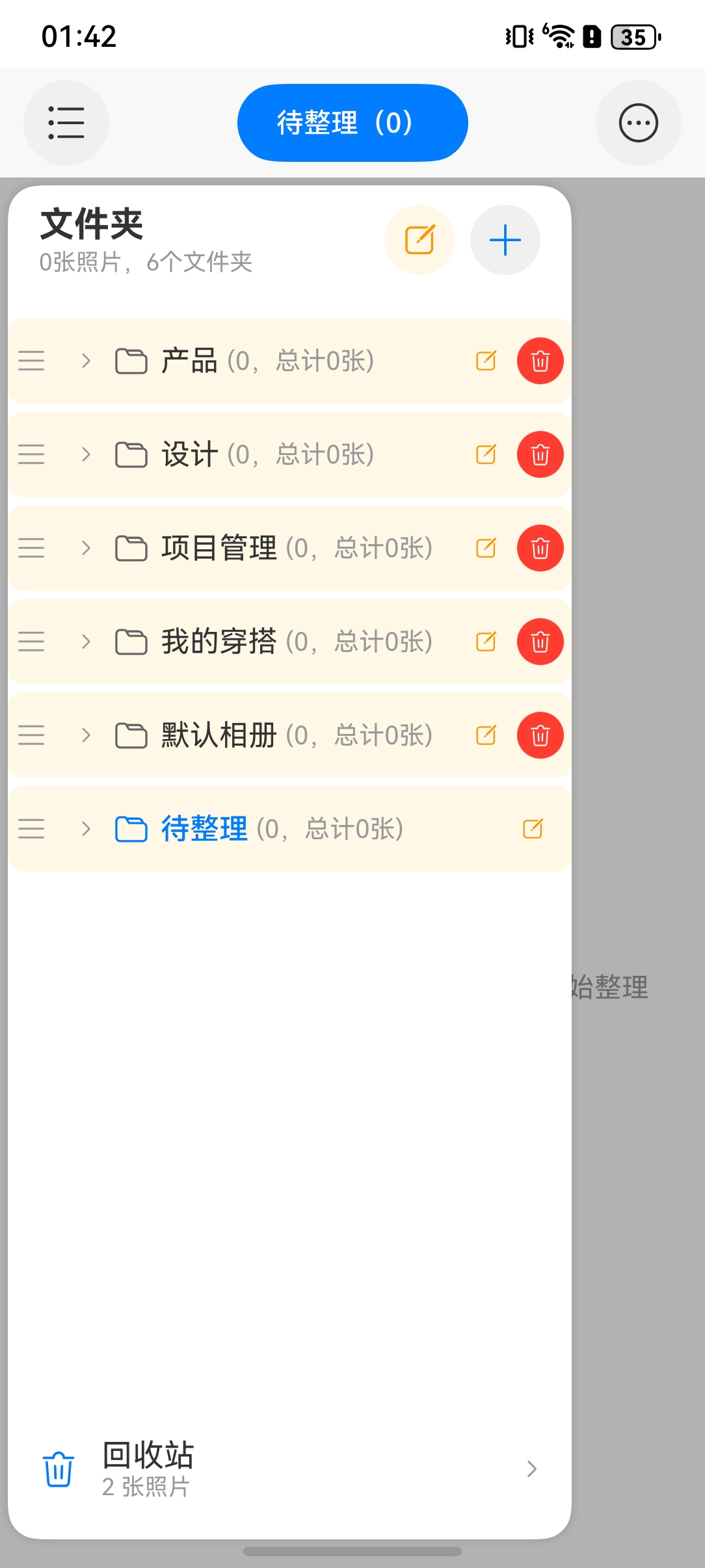Rename the 产品 folder
Image resolution: width=705 pixels, height=1568 pixels.
point(486,361)
